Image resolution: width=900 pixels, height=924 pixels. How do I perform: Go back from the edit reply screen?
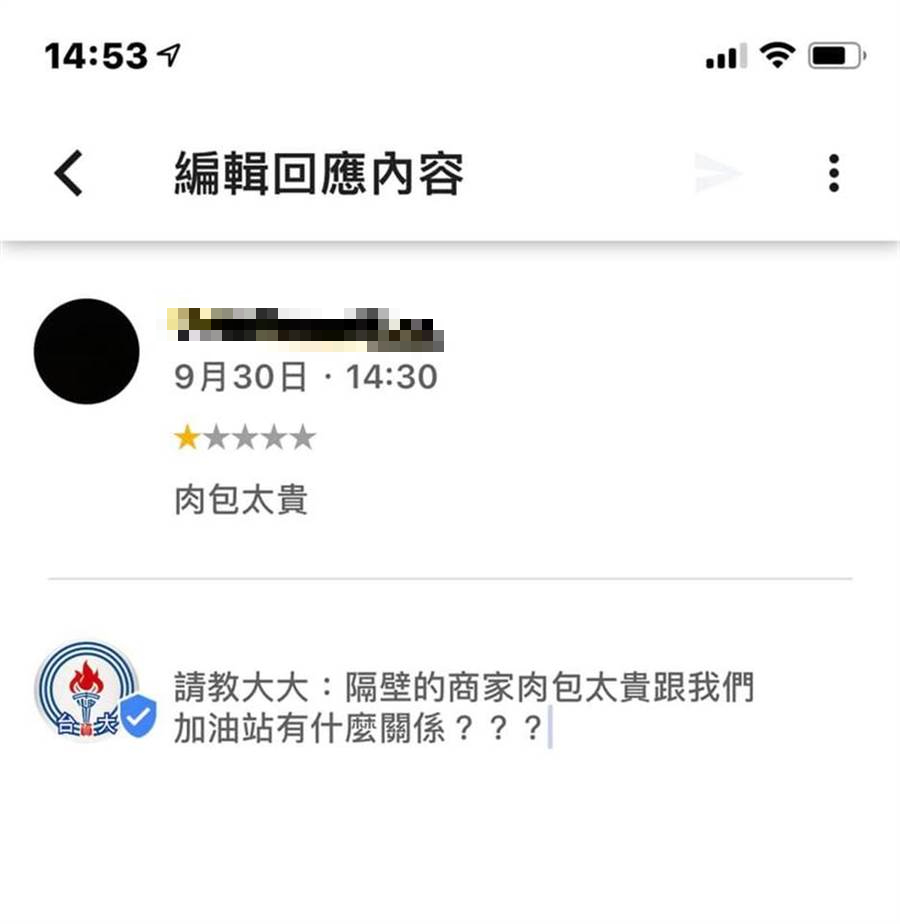click(69, 174)
